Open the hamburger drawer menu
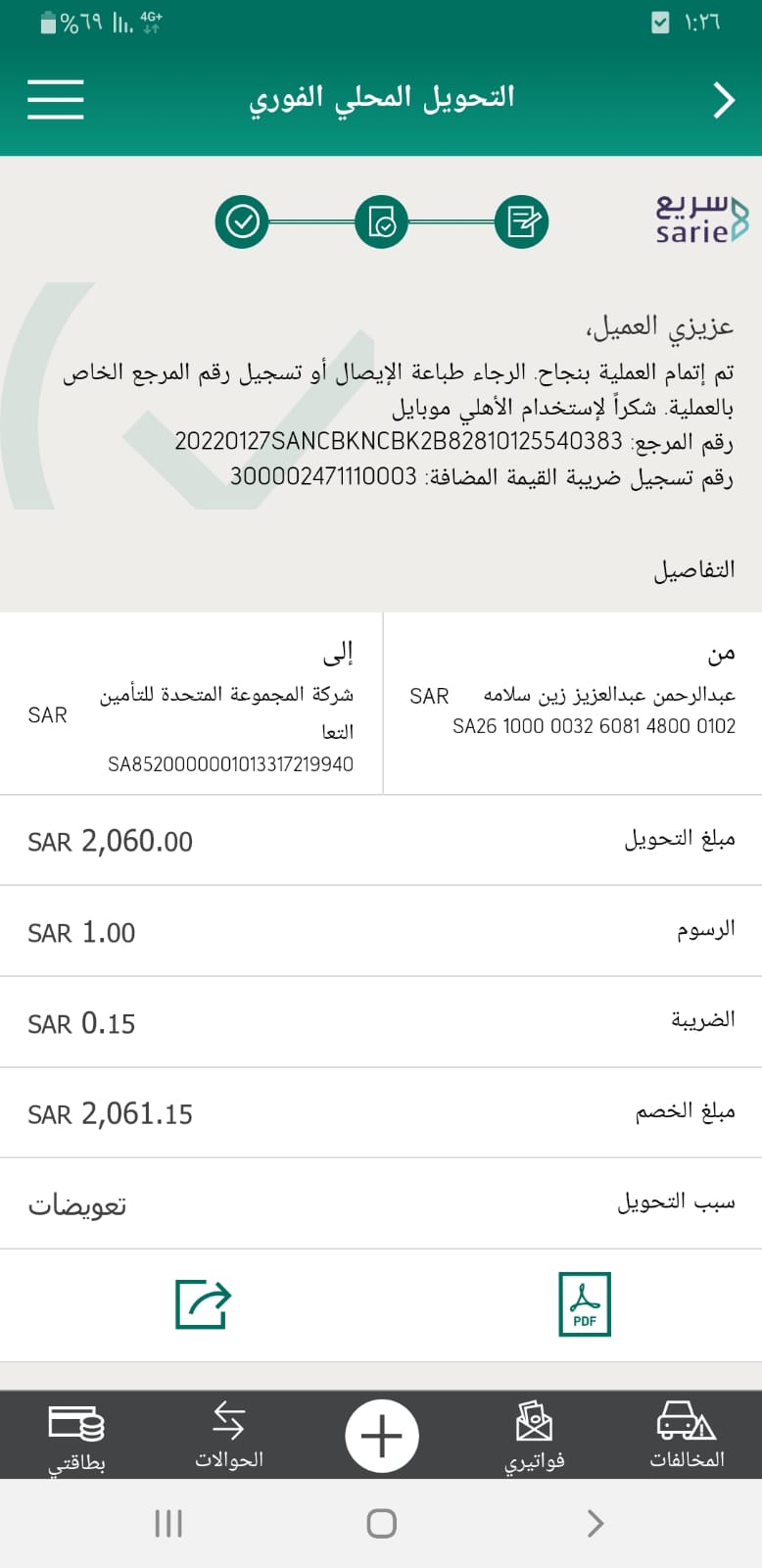 click(56, 99)
